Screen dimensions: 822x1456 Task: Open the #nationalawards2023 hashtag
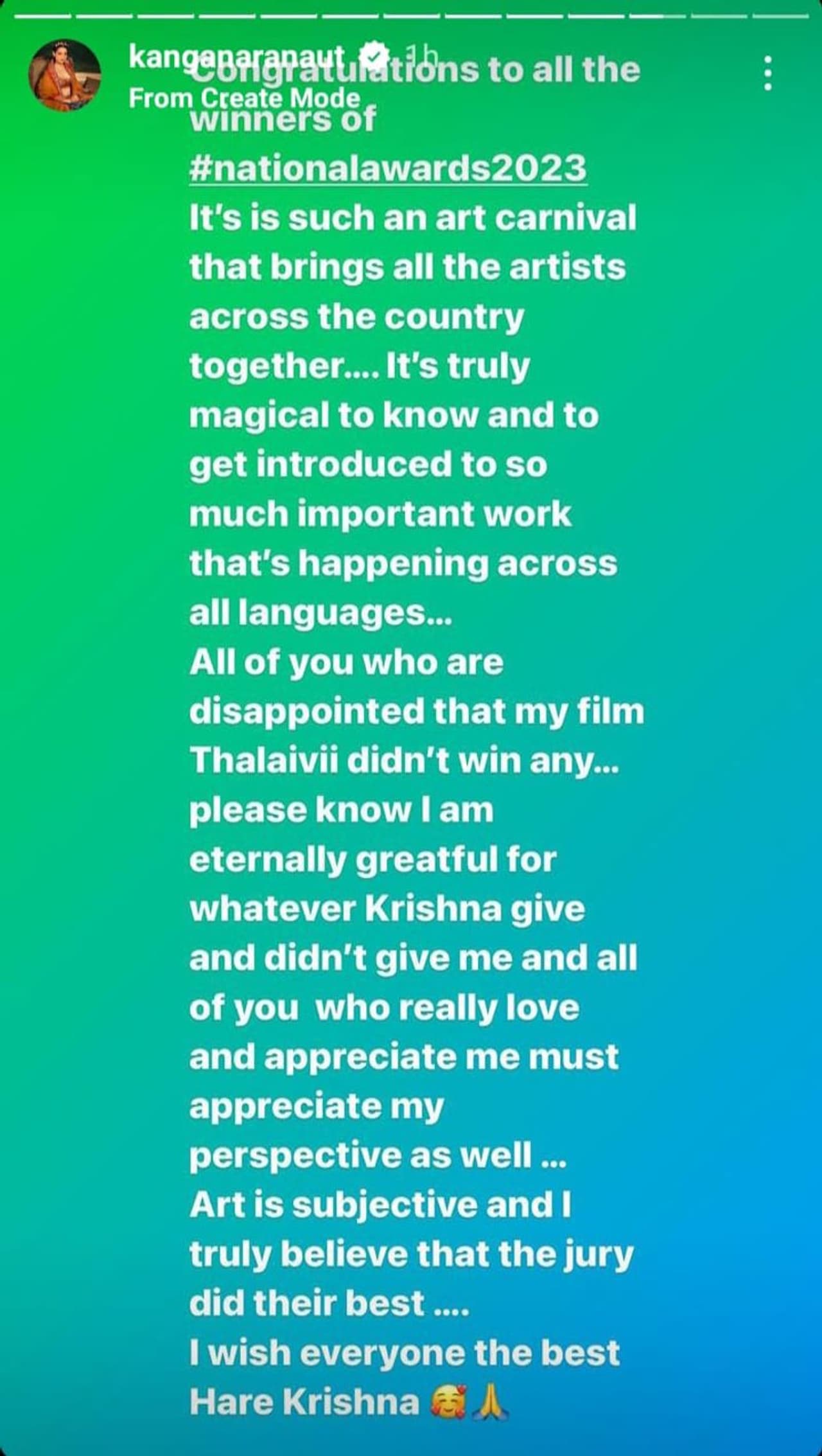coord(388,168)
